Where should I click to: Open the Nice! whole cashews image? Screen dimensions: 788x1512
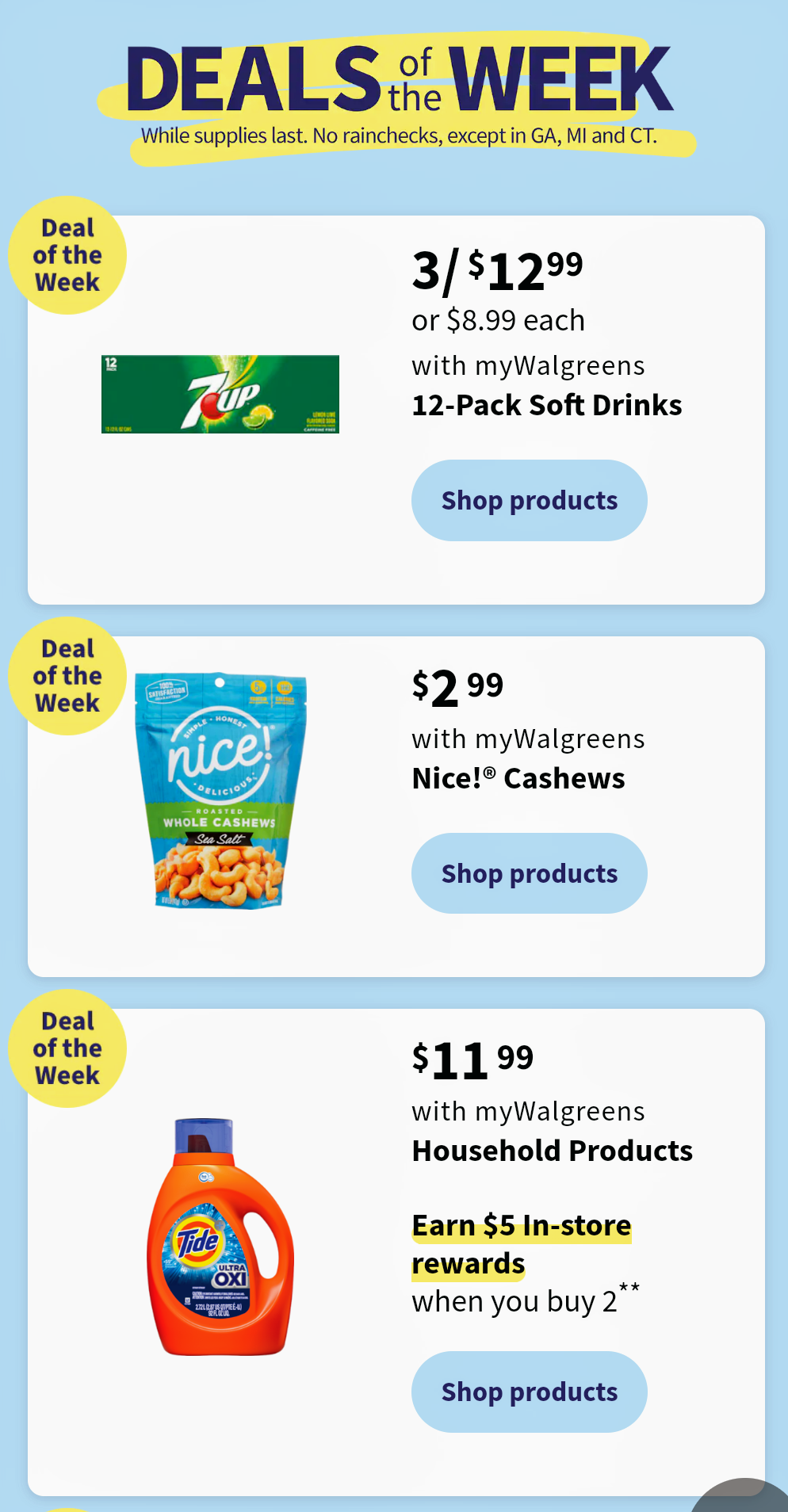[x=220, y=790]
